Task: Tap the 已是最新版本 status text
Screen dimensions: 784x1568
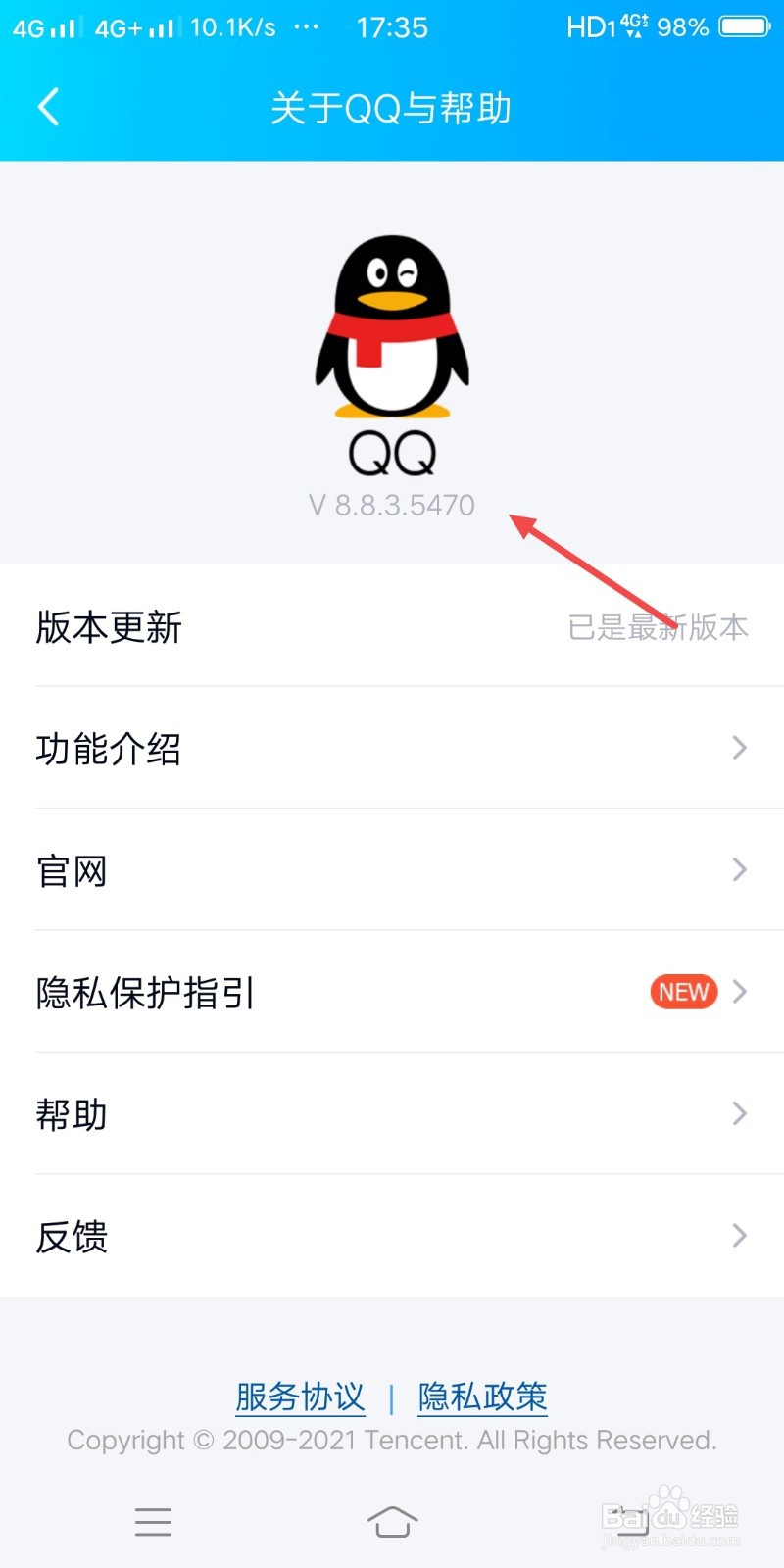Action: (x=659, y=626)
